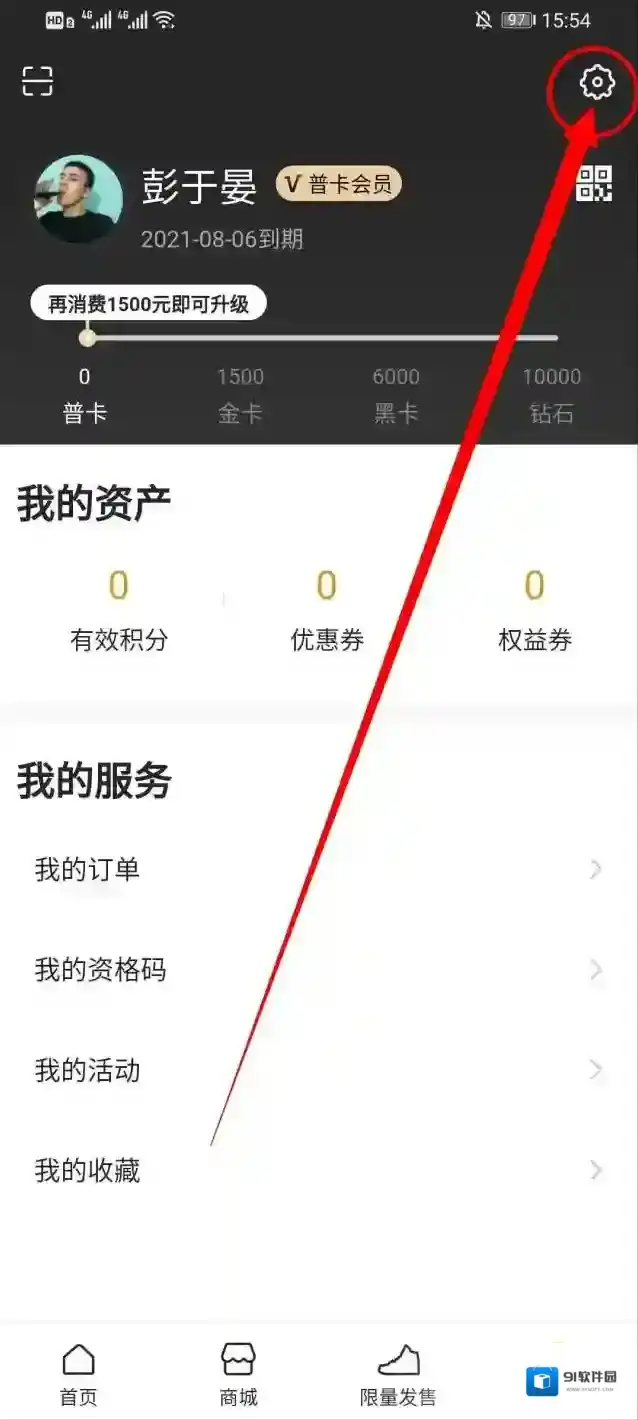Viewport: 638px width, 1420px height.
Task: Open 我的收藏 favorites row
Action: pos(318,1170)
